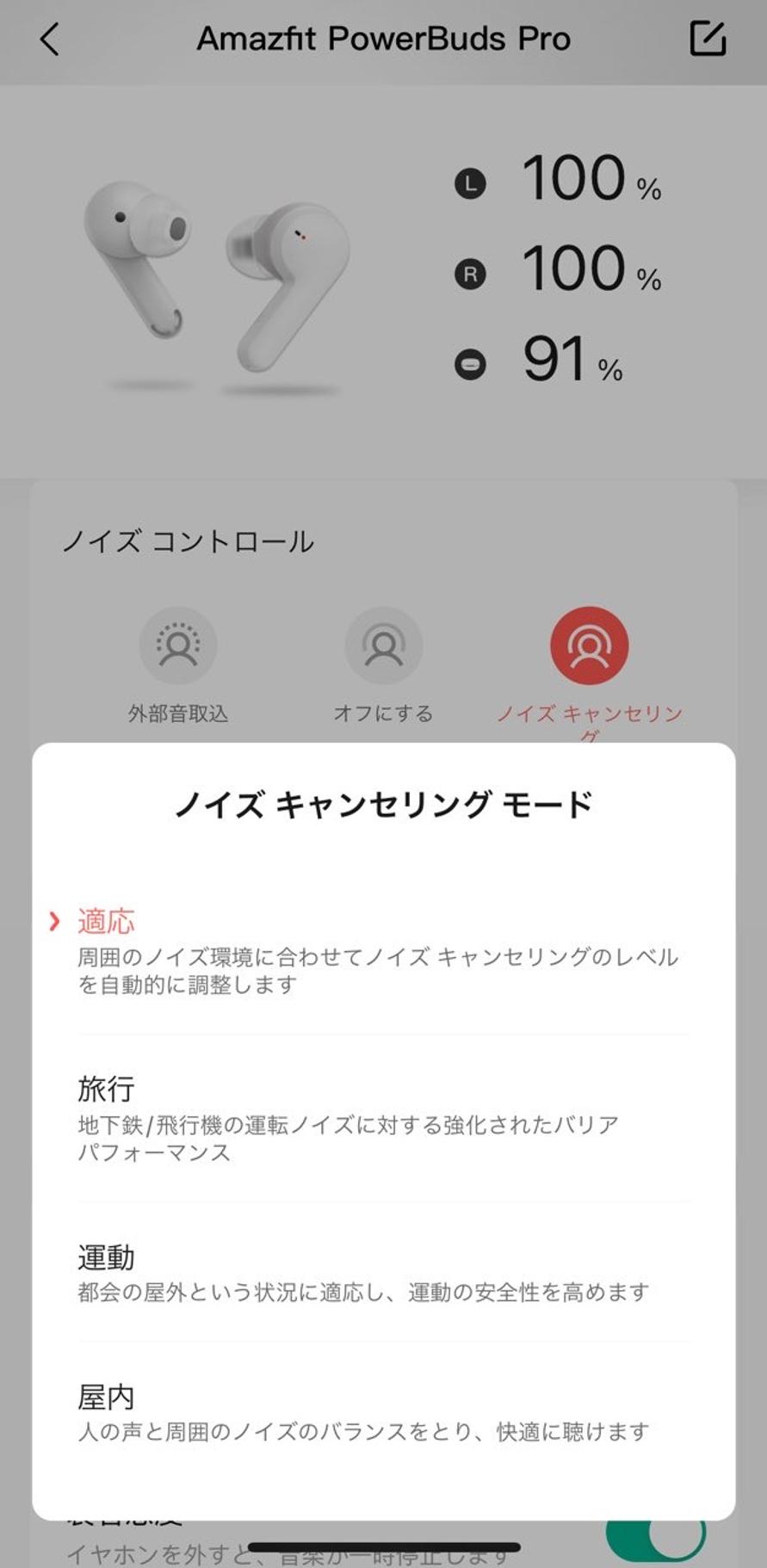This screenshot has height=1568, width=767.
Task: Tap the オフにする noise control icon
Action: click(x=384, y=644)
